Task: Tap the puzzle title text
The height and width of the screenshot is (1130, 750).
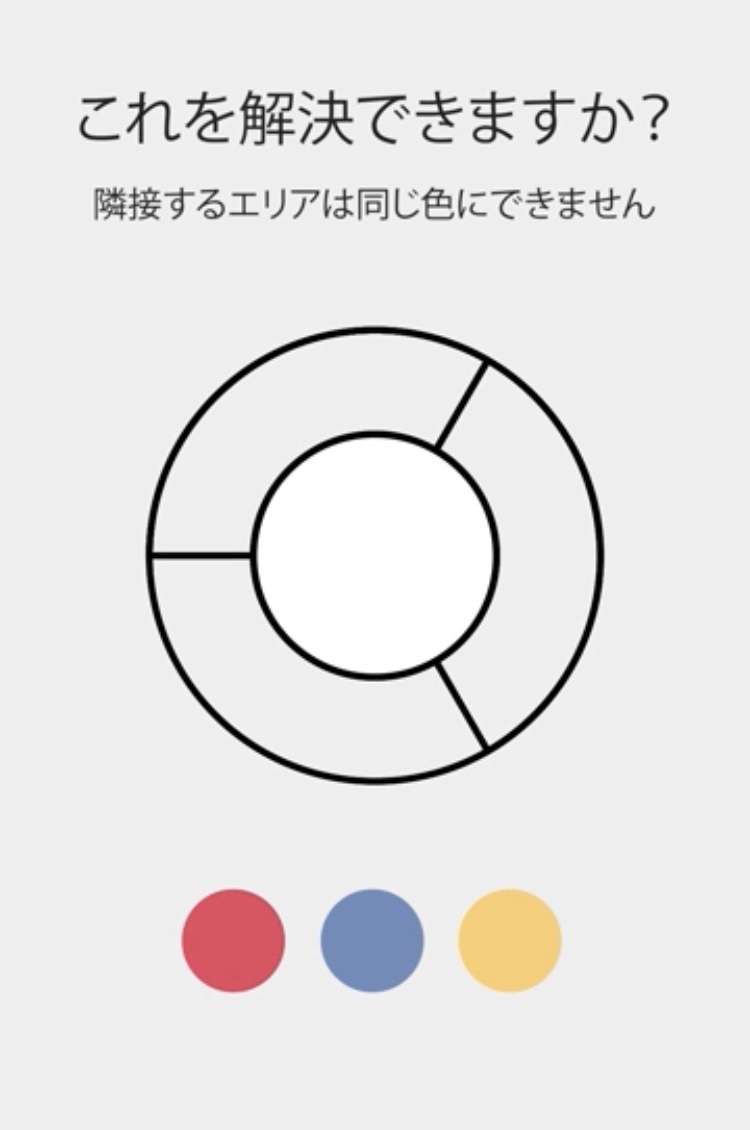Action: (374, 115)
